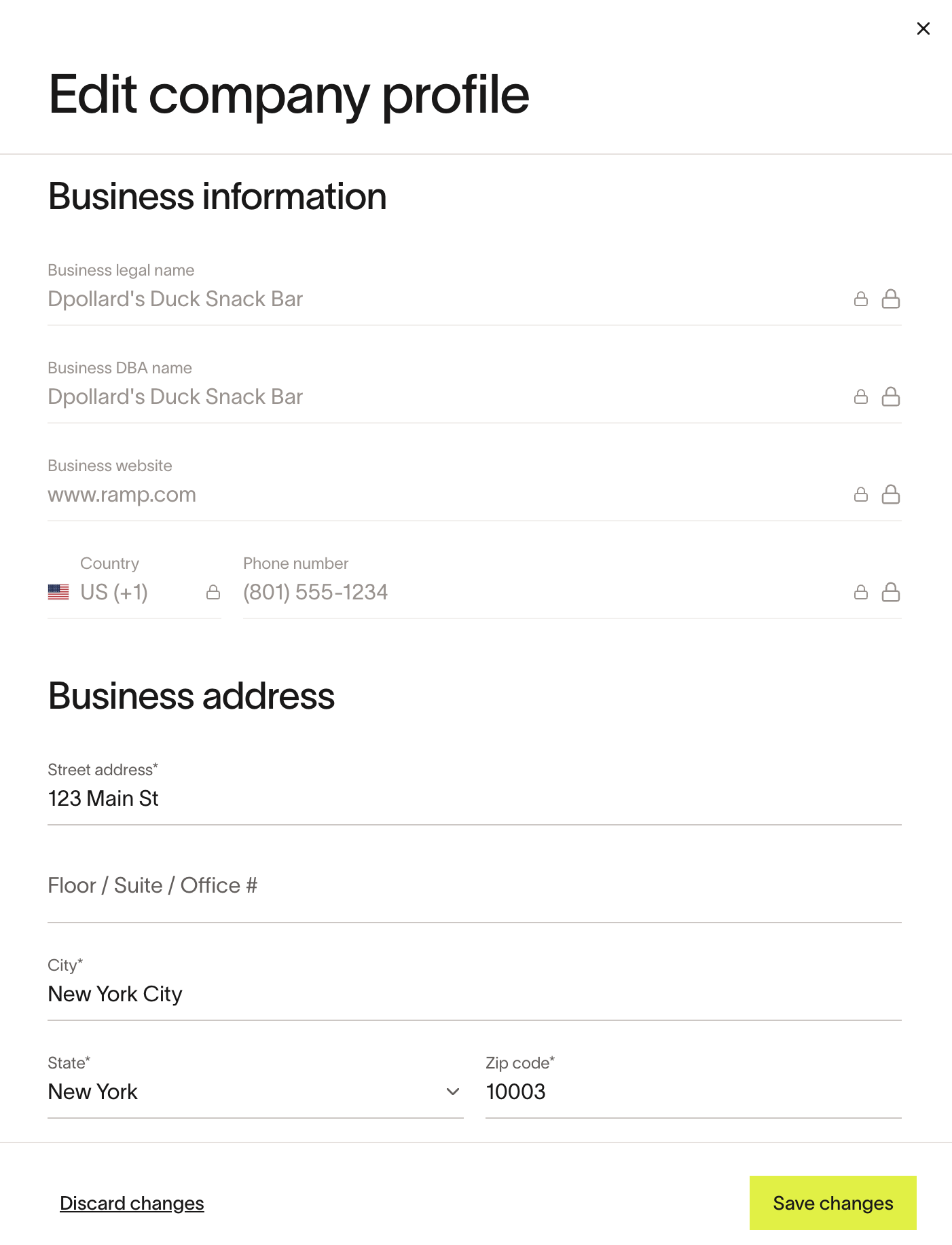Tap the locked Country code selector
This screenshot has height=1245, width=952.
(133, 592)
